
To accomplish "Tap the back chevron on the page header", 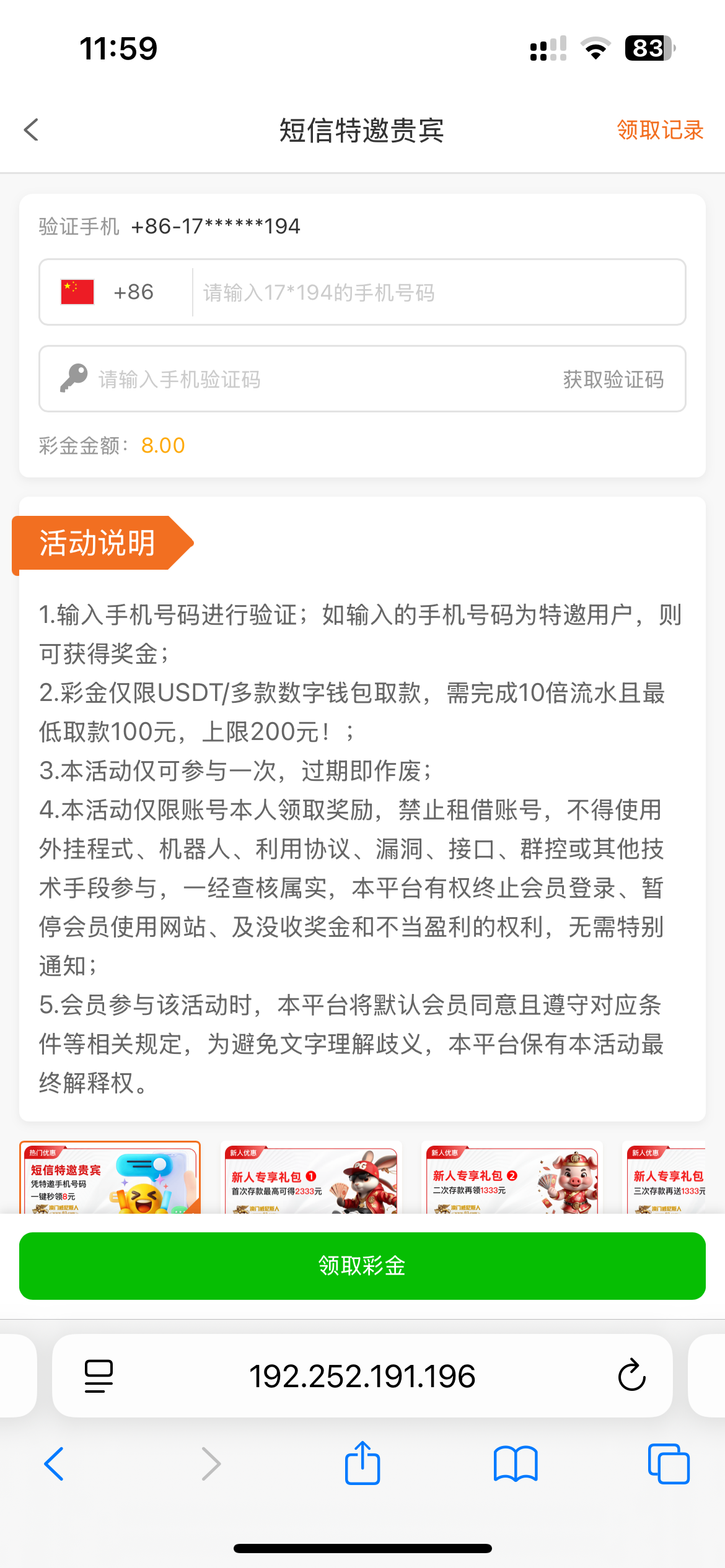I will [x=30, y=130].
